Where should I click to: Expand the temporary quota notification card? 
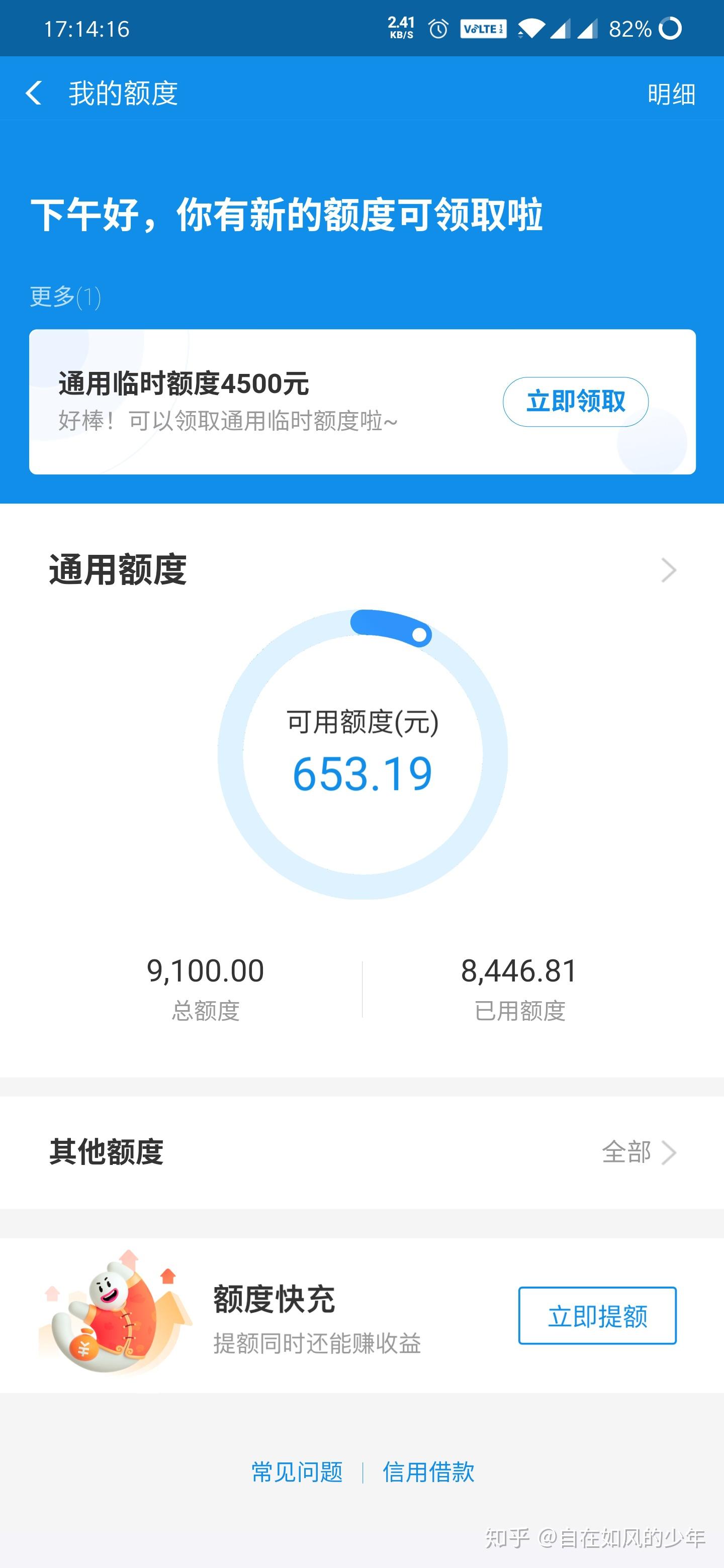(243, 402)
